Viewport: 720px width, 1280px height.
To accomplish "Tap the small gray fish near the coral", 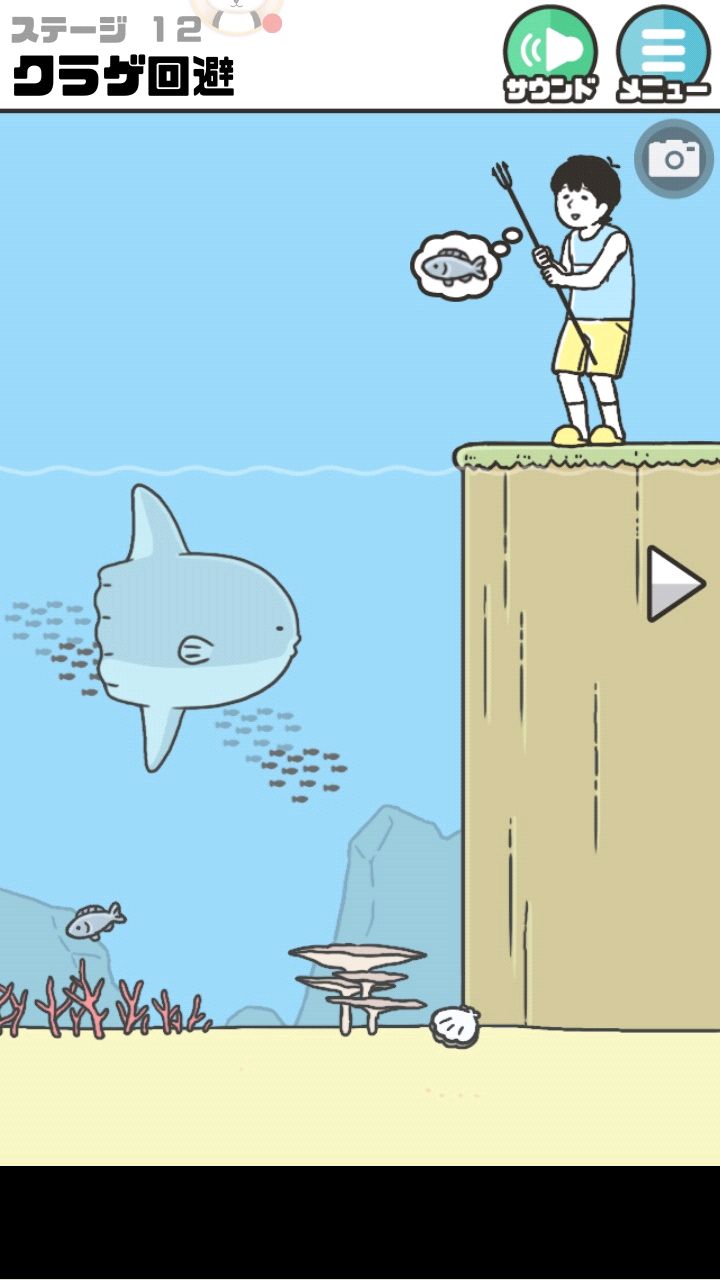I will (x=95, y=921).
